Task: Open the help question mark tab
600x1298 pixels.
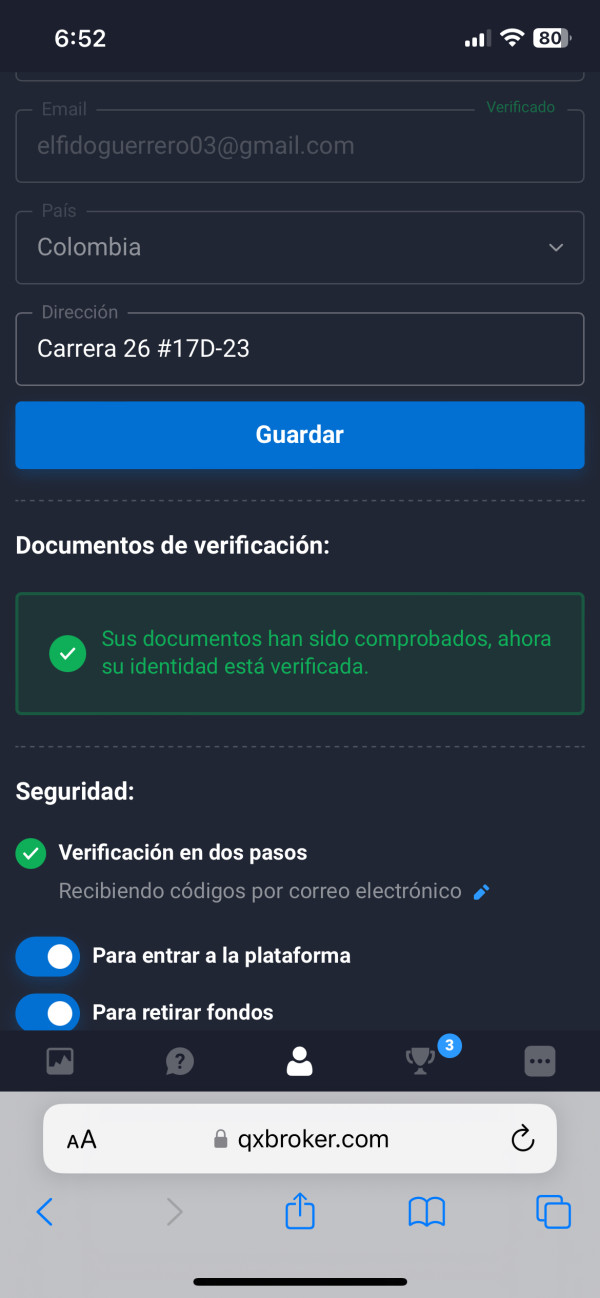Action: pyautogui.click(x=180, y=1061)
